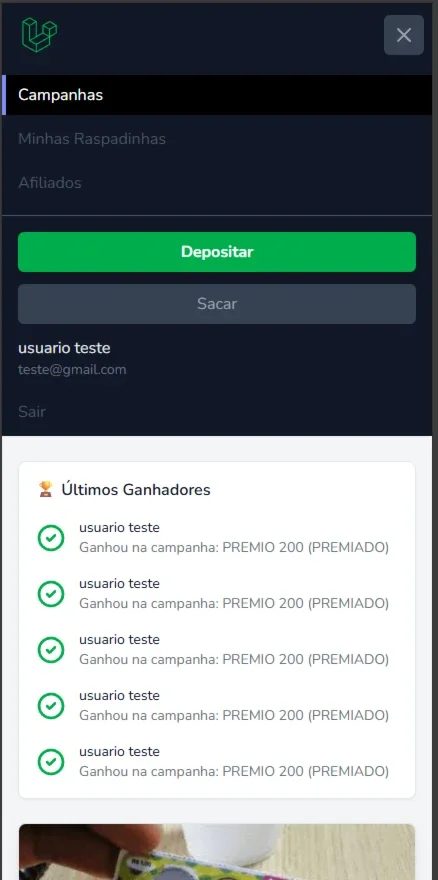This screenshot has width=438, height=880.
Task: Open the Campanhas menu item
Action: click(x=217, y=95)
